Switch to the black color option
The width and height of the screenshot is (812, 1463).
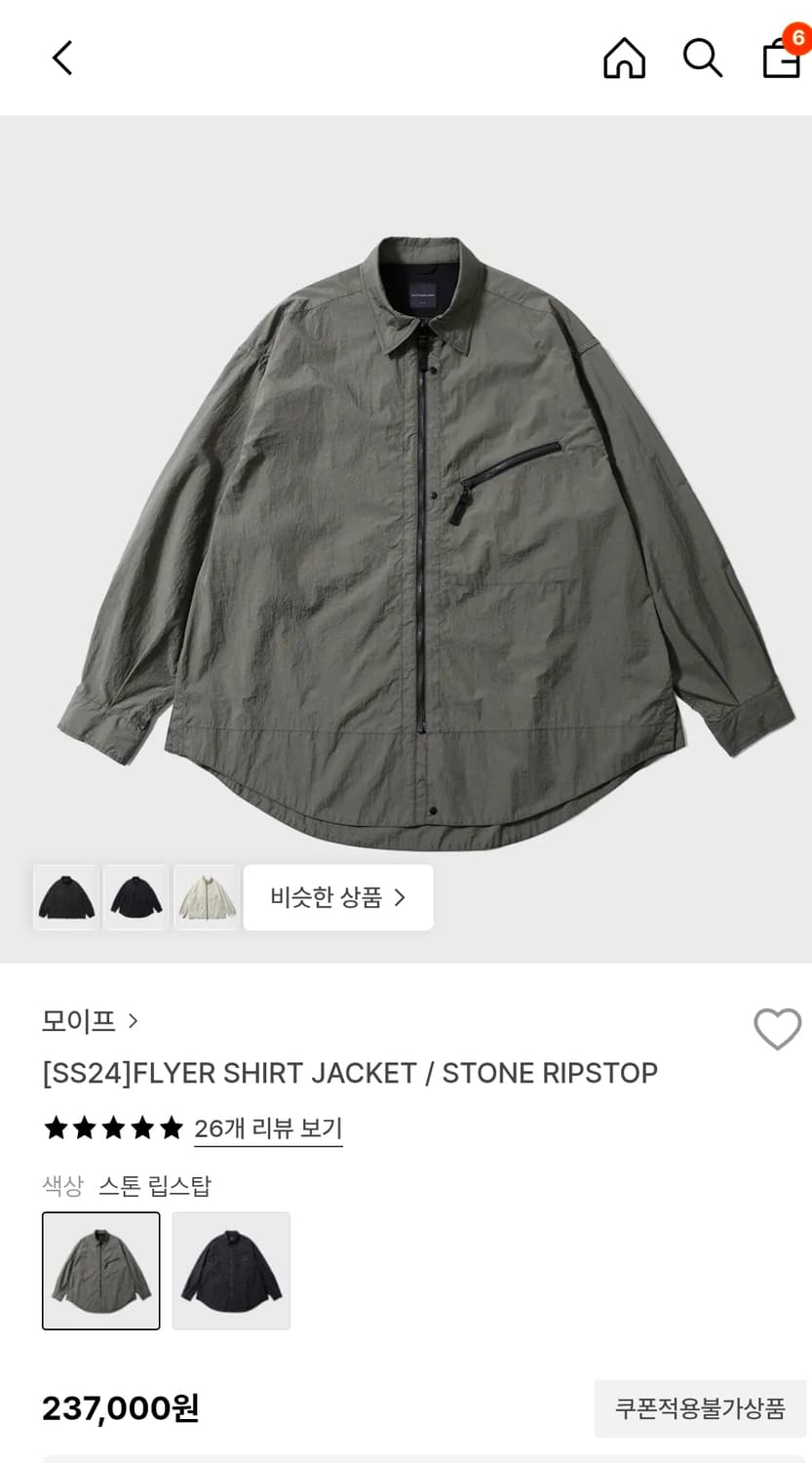(230, 1271)
